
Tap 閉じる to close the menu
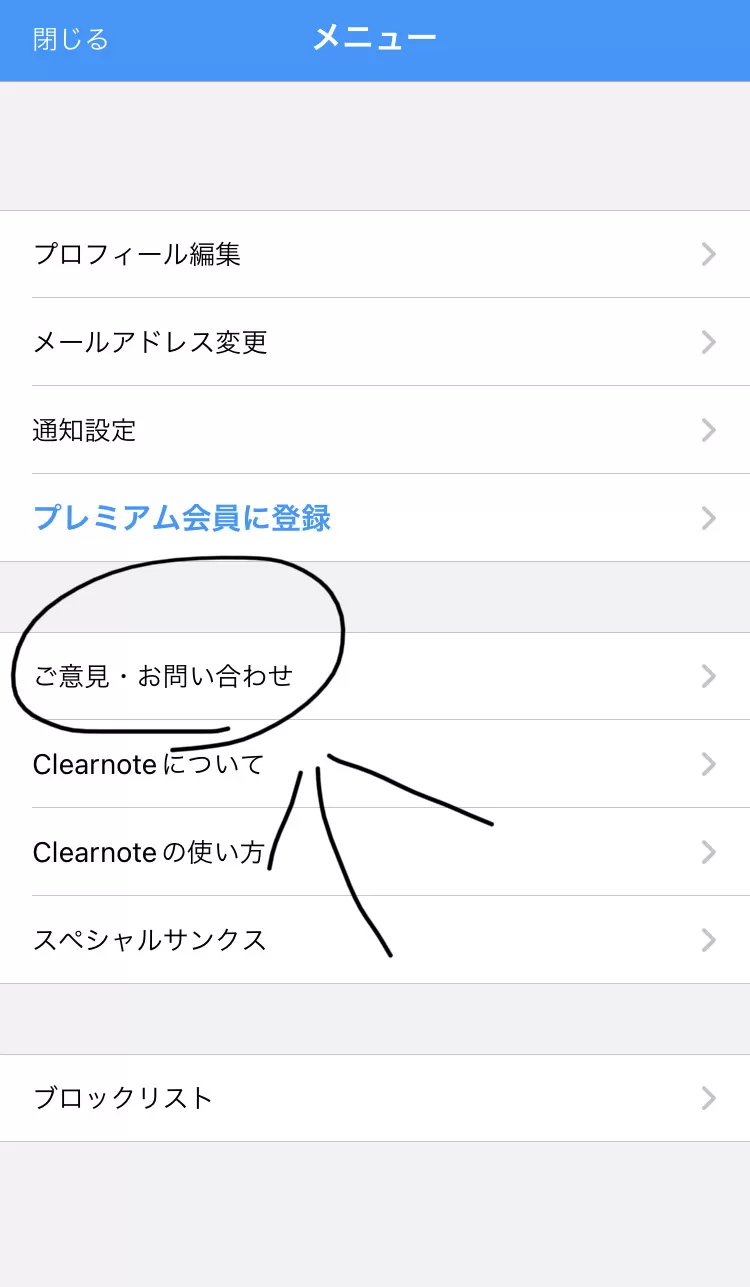click(70, 40)
